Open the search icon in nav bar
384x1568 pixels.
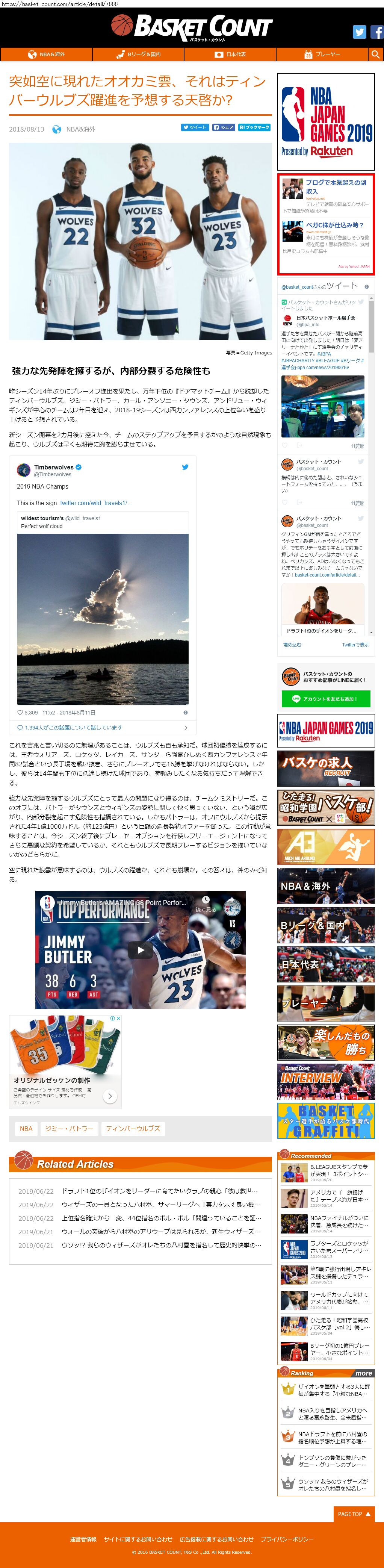(x=375, y=54)
